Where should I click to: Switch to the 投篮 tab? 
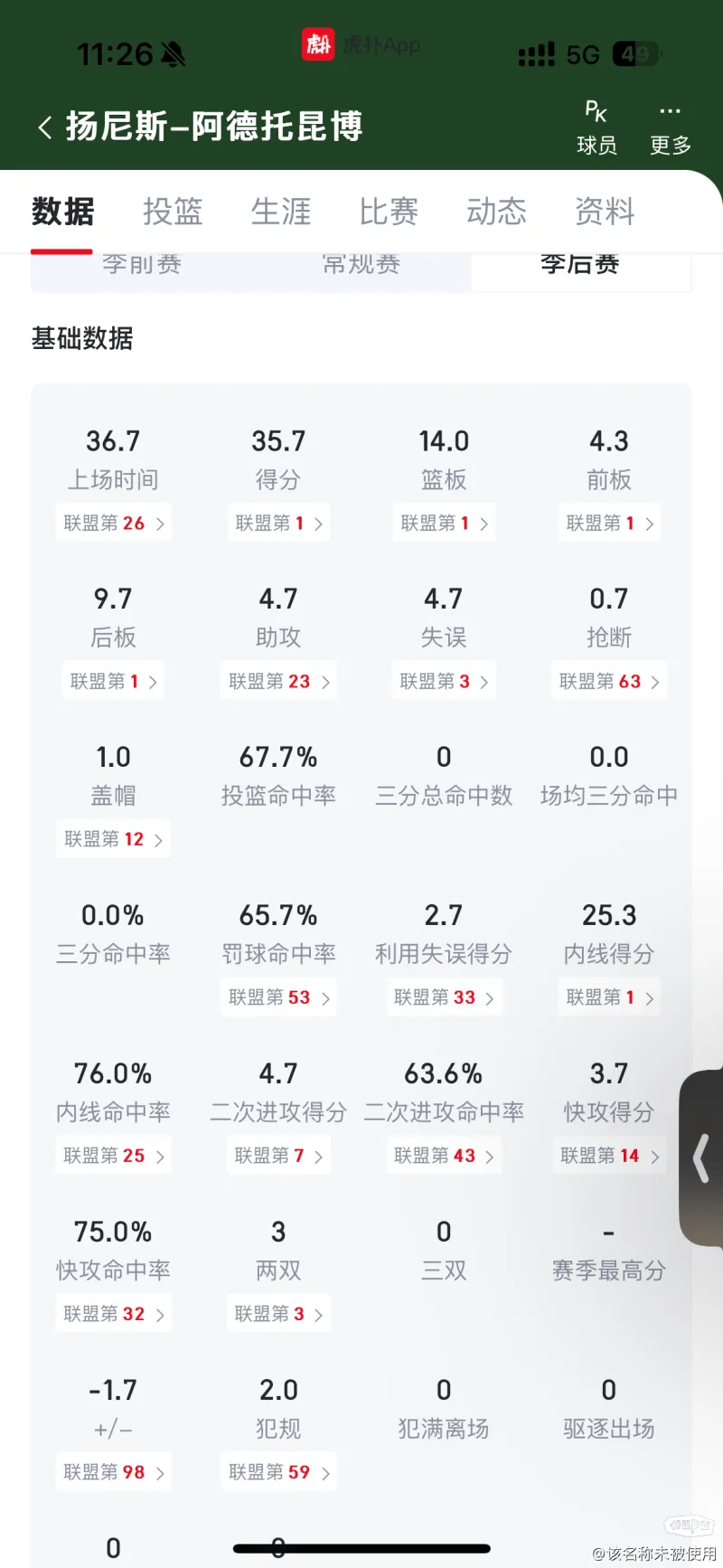tap(173, 212)
